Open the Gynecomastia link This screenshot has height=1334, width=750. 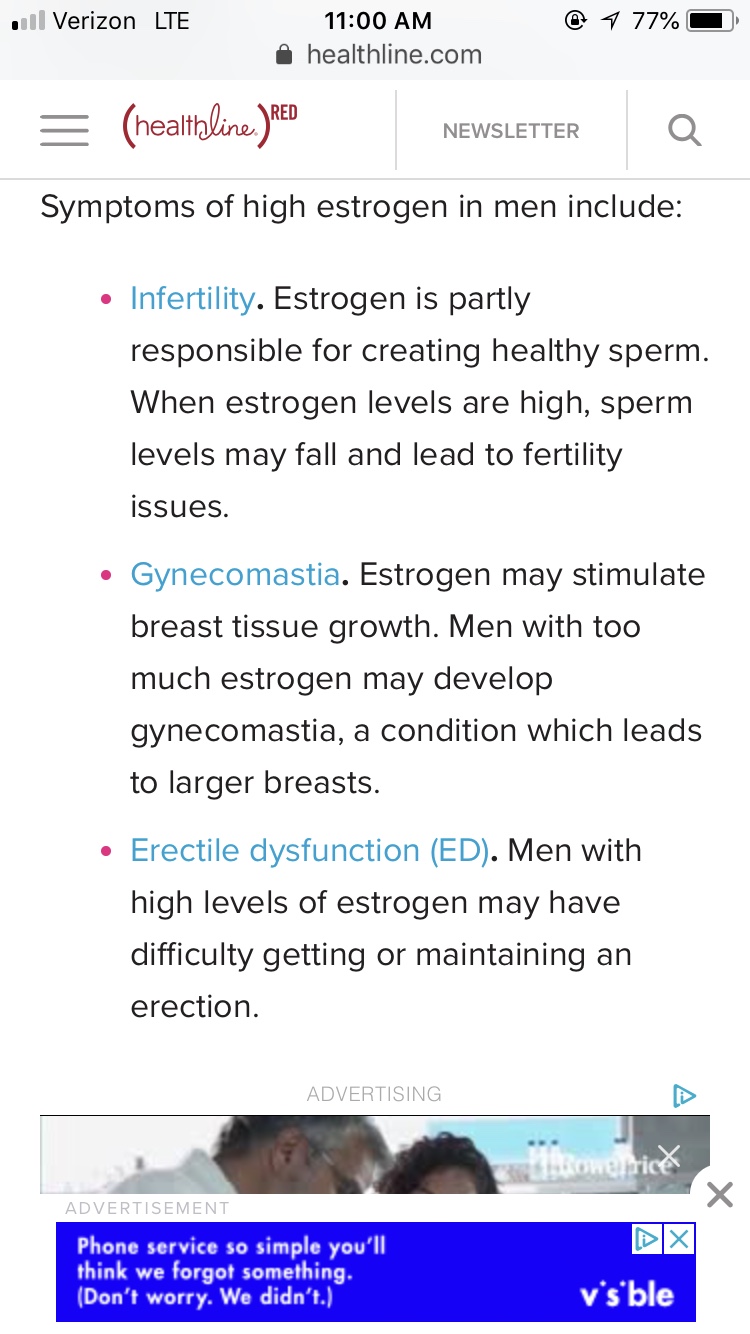click(235, 575)
